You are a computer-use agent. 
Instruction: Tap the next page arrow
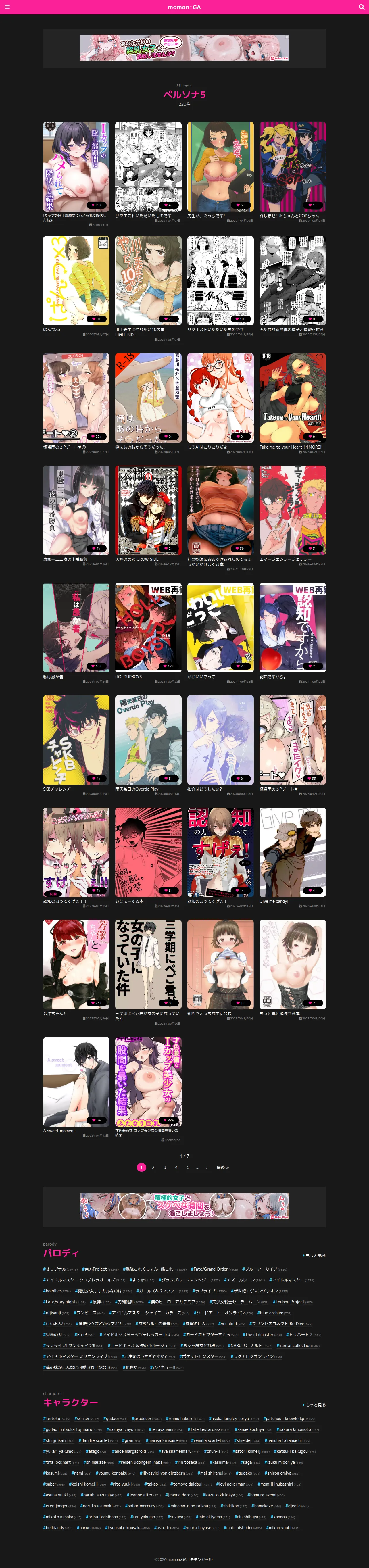[x=207, y=1167]
